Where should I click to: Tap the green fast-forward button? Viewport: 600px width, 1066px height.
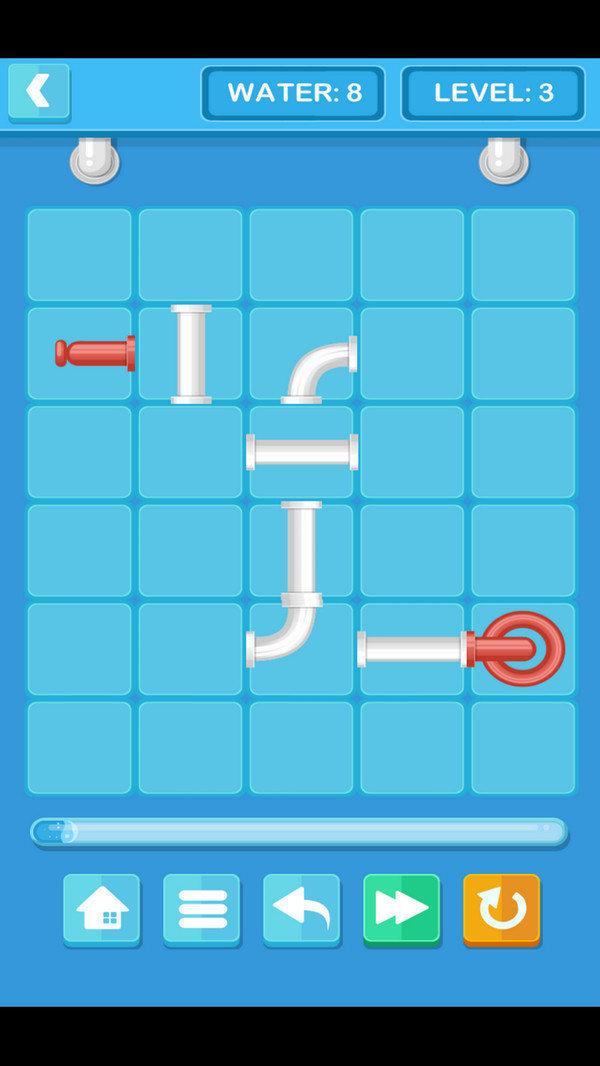[402, 909]
